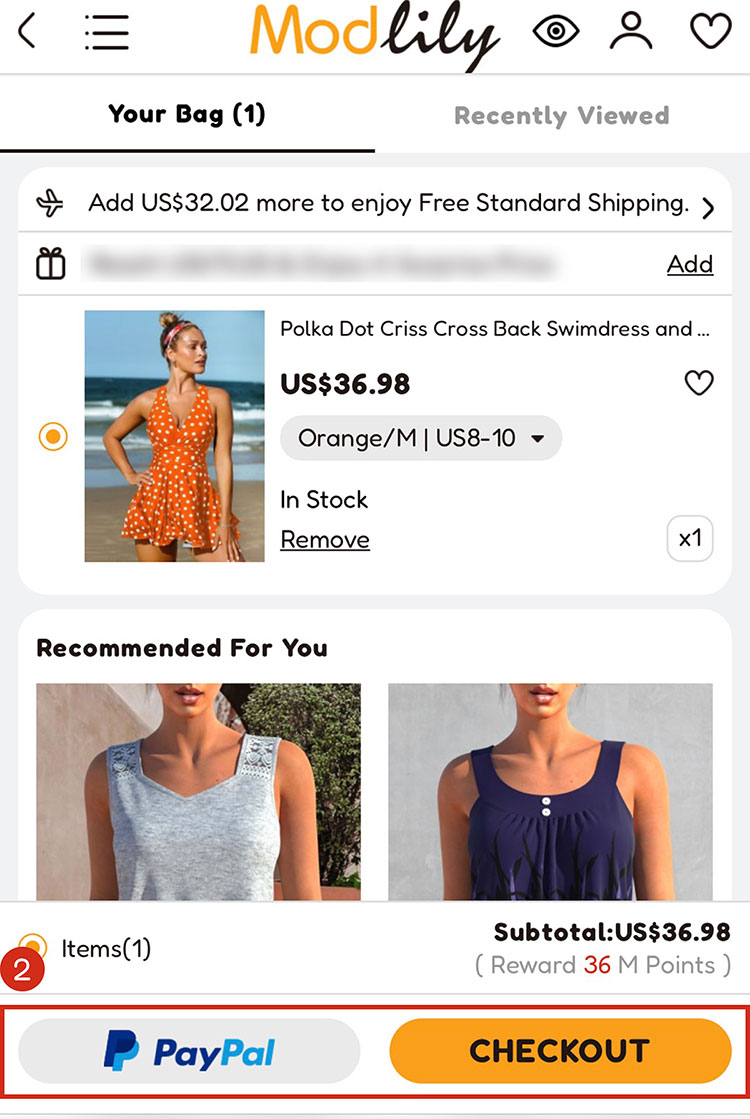This screenshot has height=1119, width=750.
Task: Deselect the swimdress item radio button
Action: coord(53,437)
